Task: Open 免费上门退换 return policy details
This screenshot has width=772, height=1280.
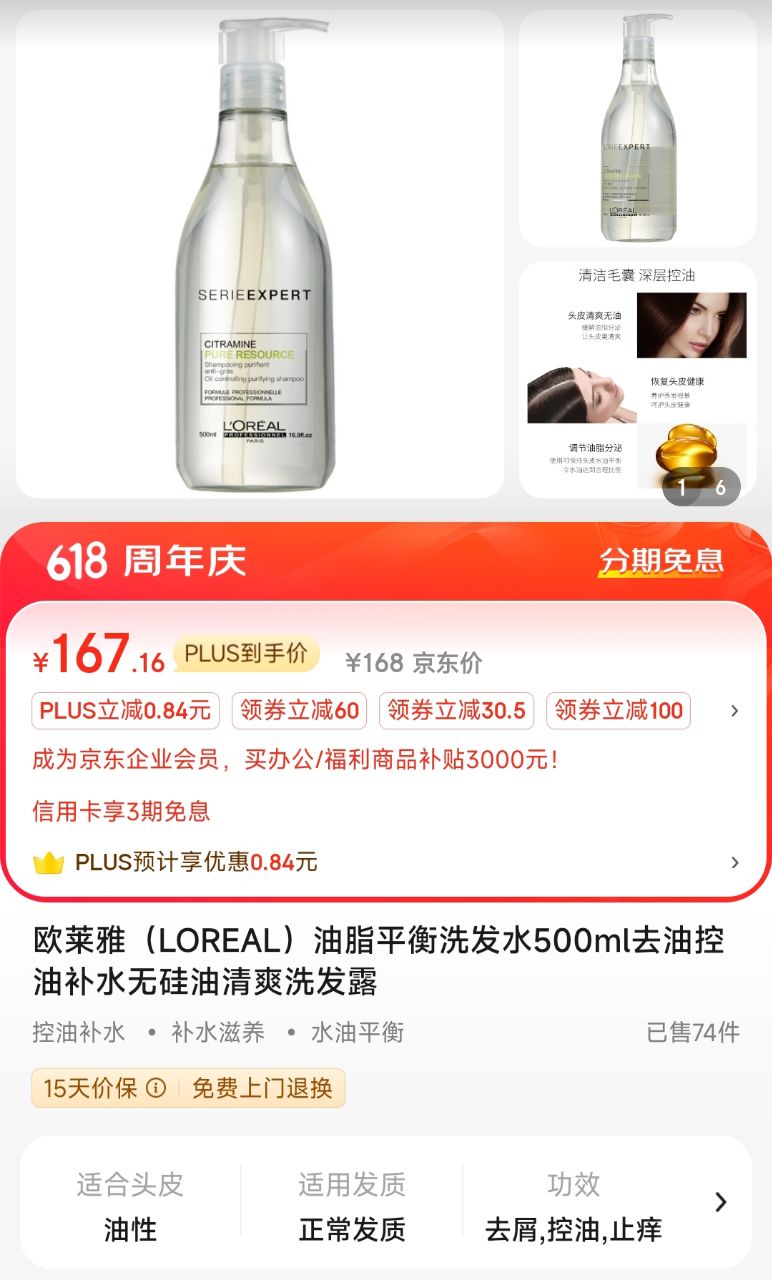Action: pos(262,1088)
